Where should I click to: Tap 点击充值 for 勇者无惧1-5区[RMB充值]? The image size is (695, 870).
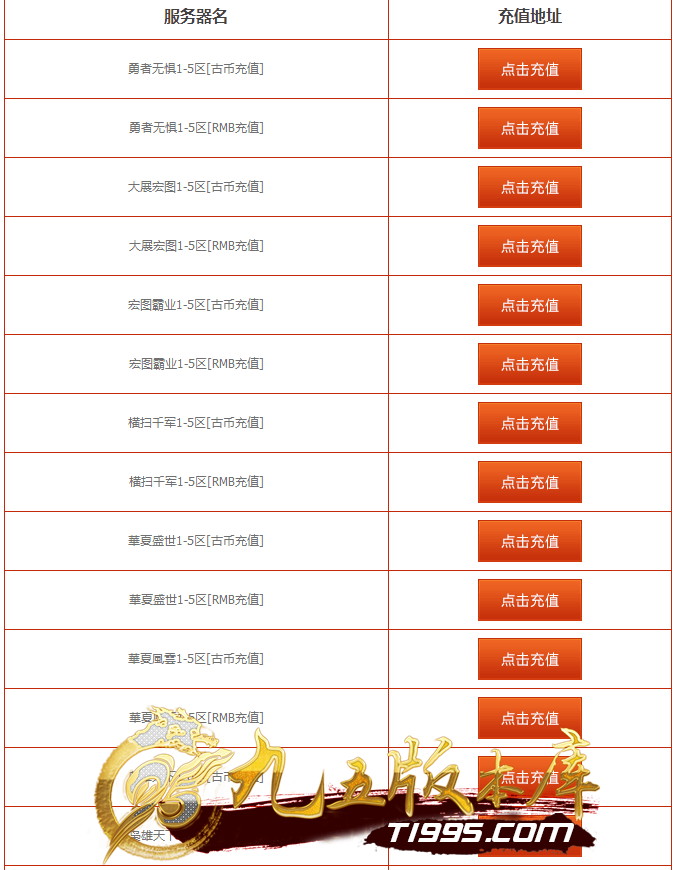(529, 128)
